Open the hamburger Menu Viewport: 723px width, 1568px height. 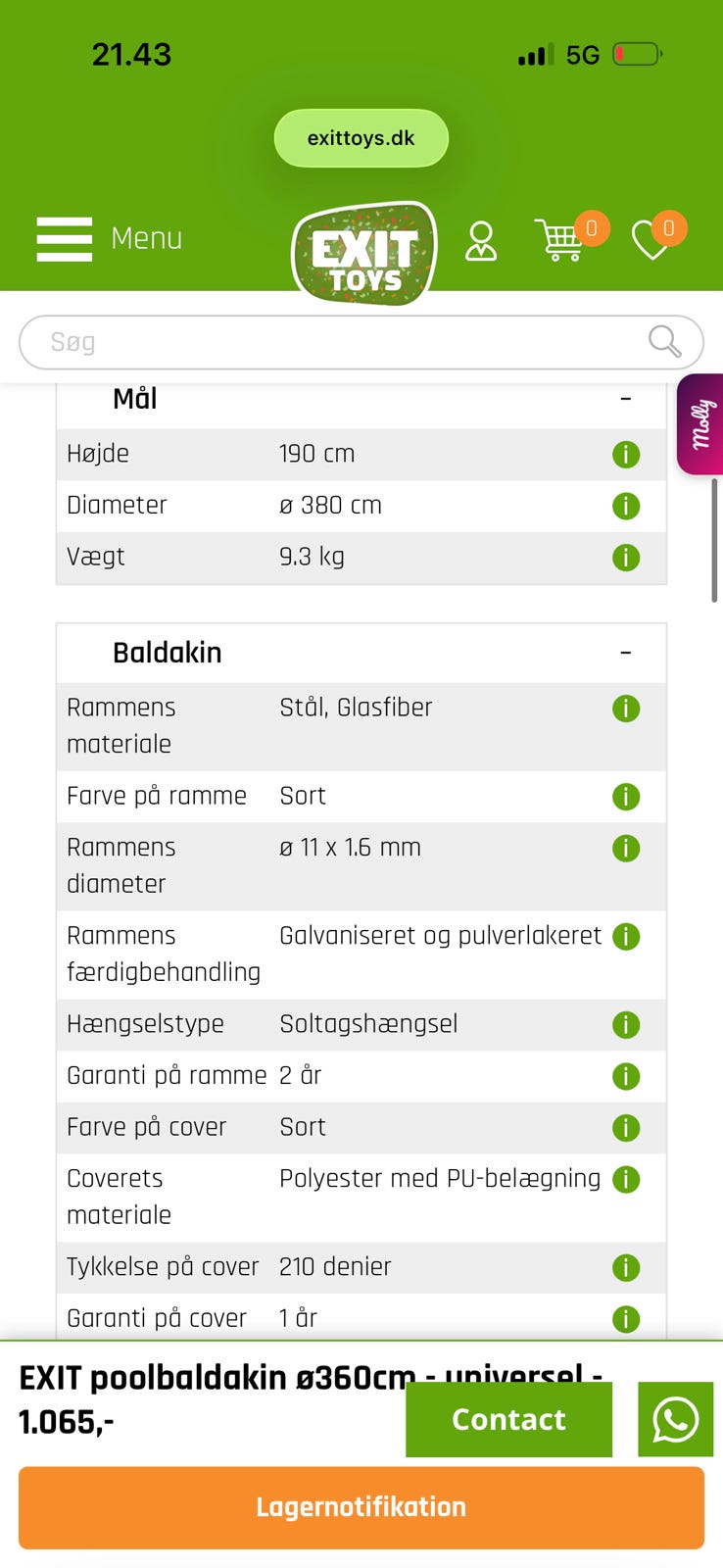pos(109,238)
